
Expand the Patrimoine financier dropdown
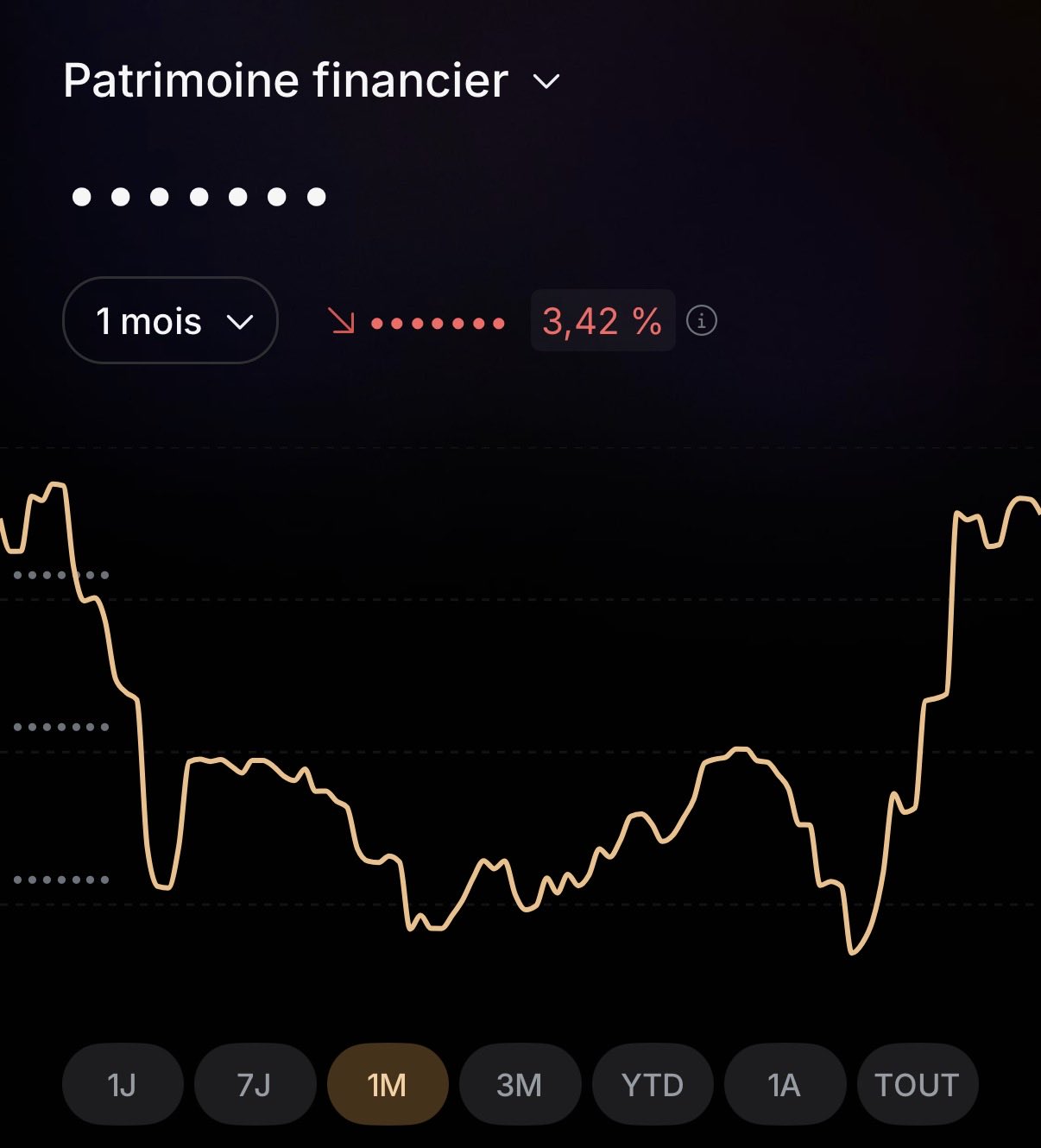click(x=546, y=82)
